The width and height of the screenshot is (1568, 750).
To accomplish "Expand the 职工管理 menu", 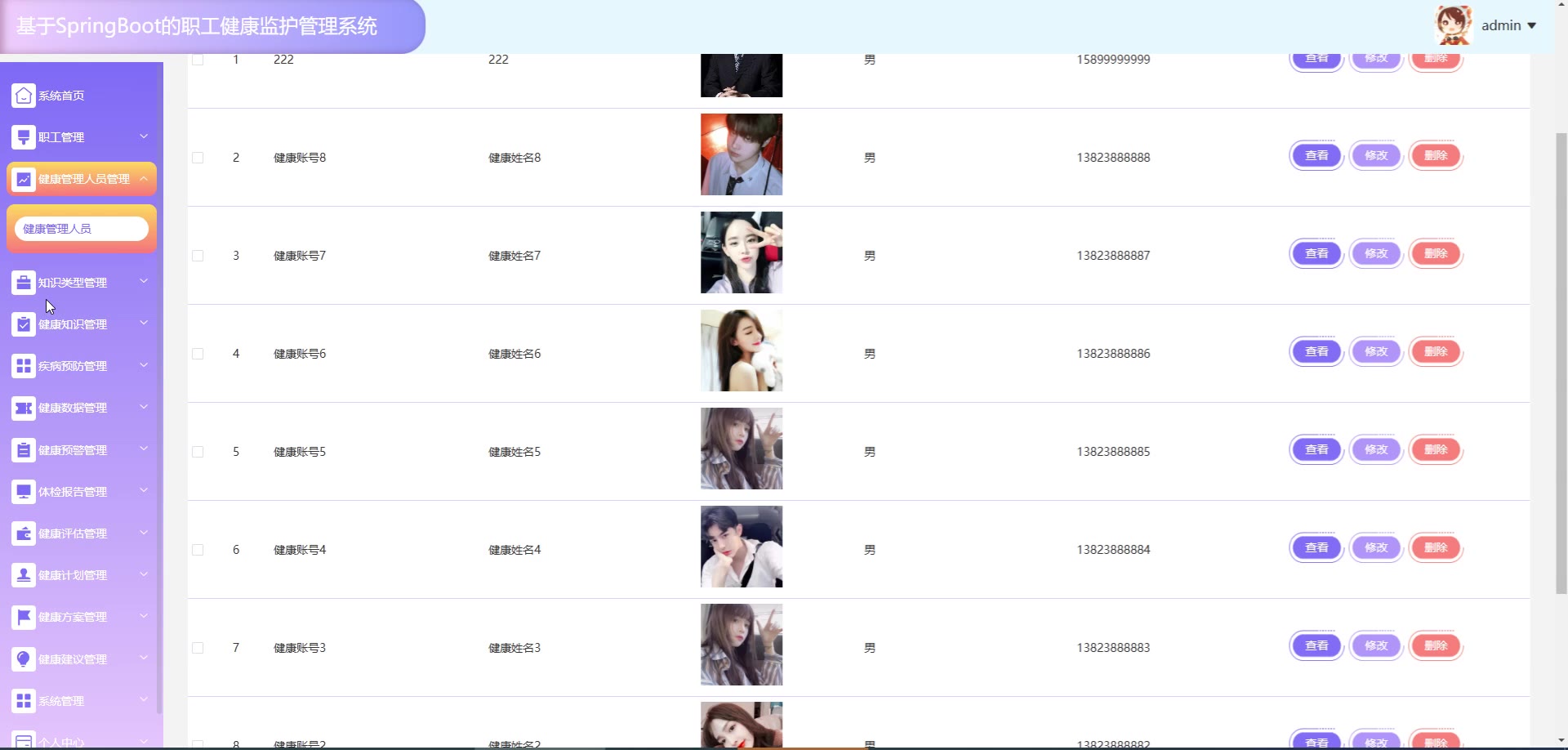I will click(x=80, y=137).
